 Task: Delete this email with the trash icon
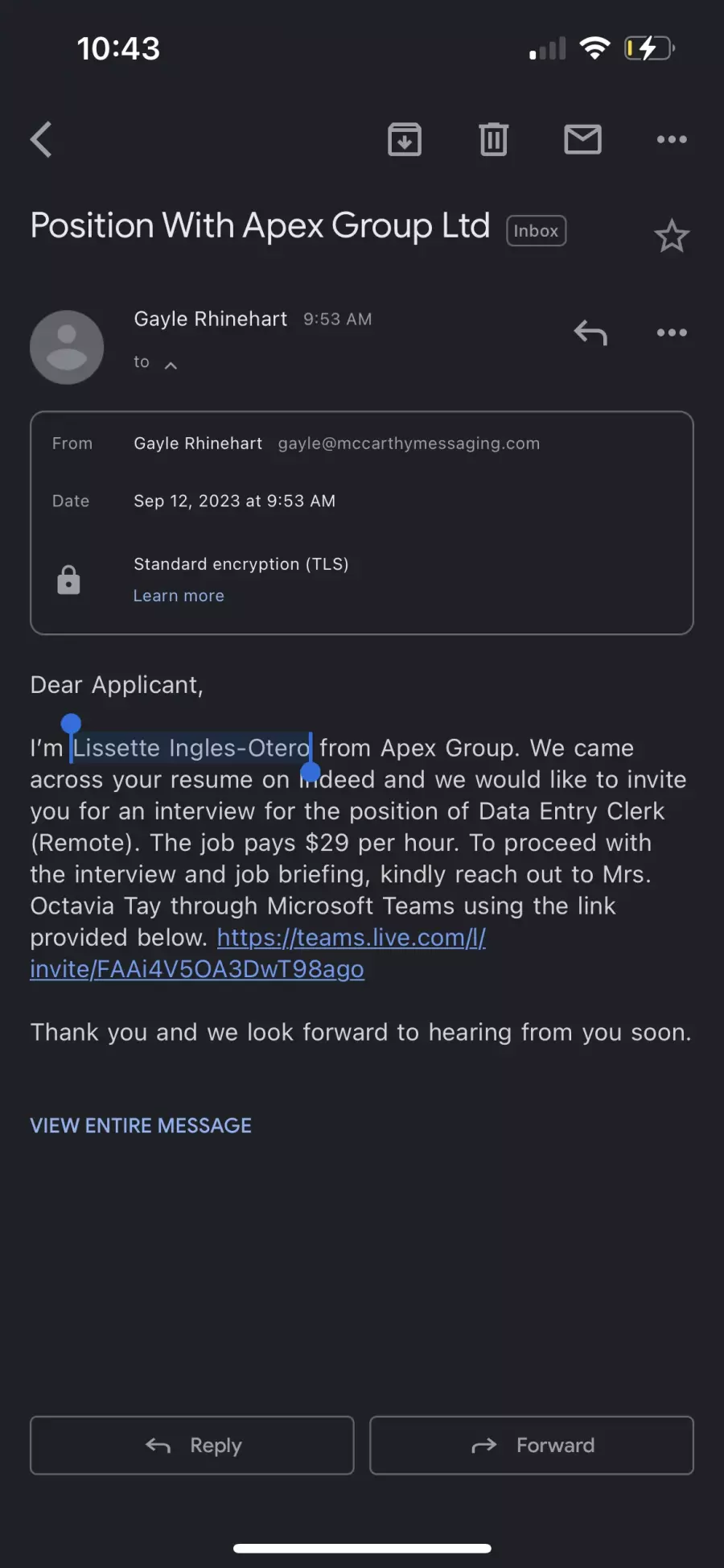click(494, 139)
